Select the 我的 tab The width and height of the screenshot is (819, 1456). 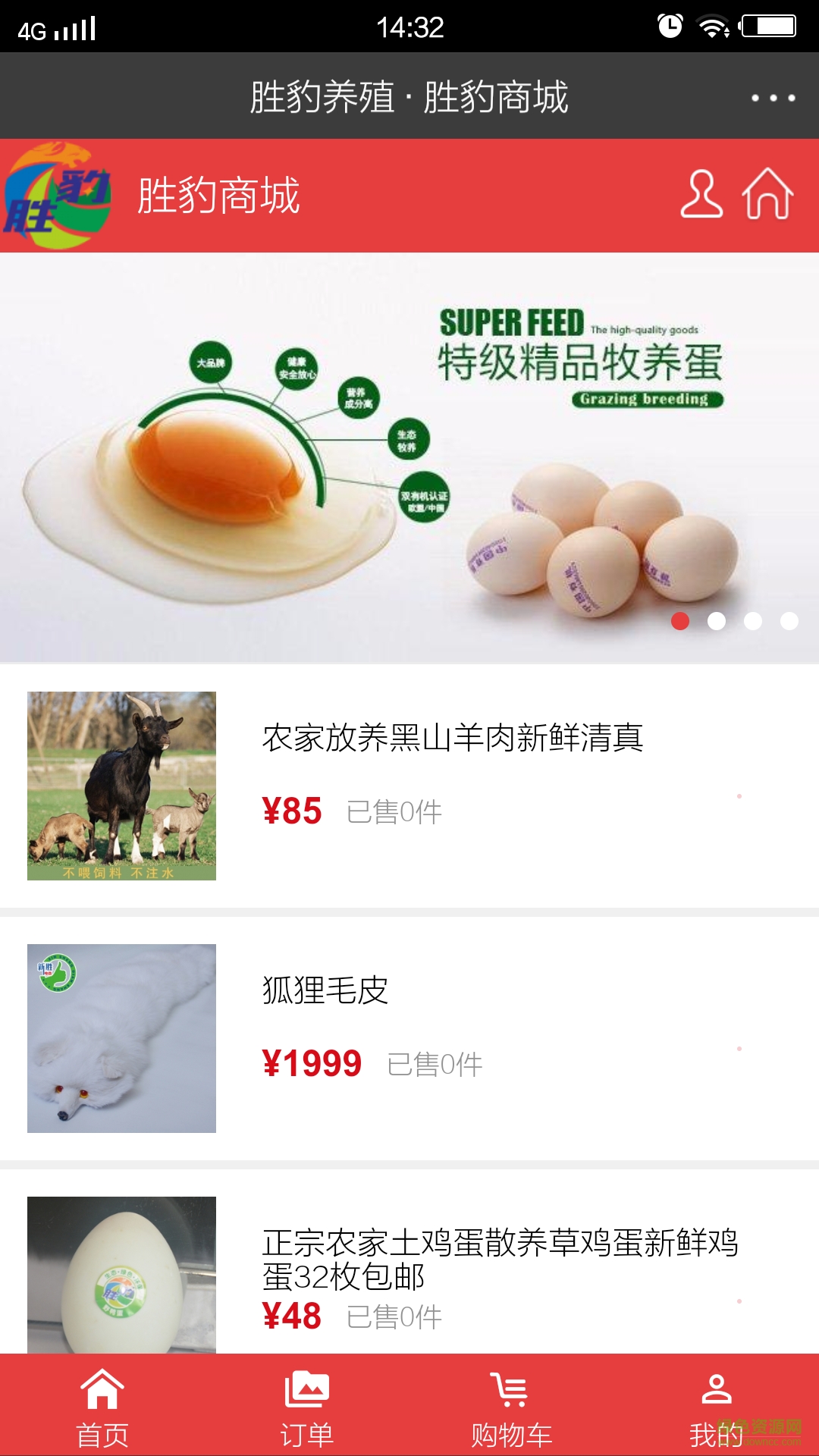point(716,1407)
